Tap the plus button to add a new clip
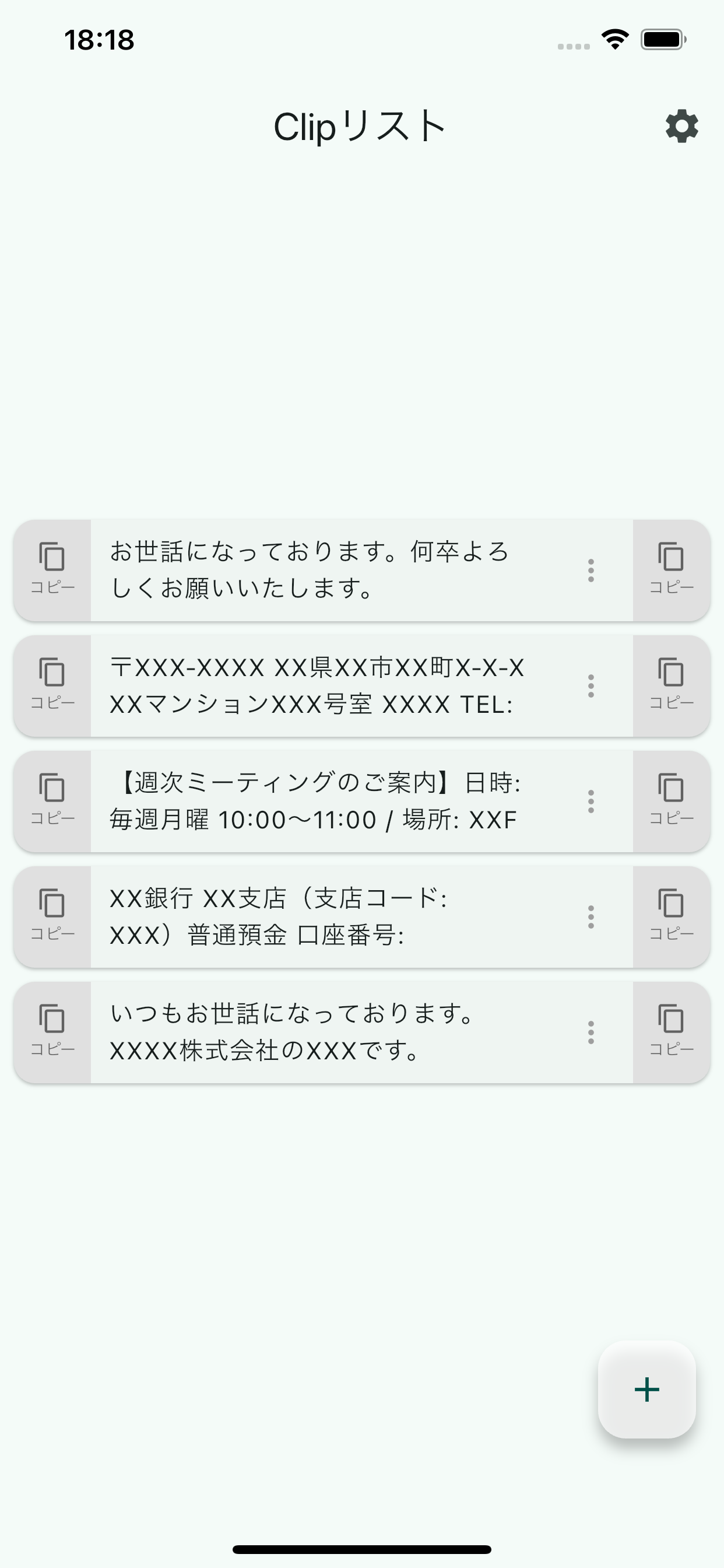The height and width of the screenshot is (1568, 724). tap(646, 1390)
